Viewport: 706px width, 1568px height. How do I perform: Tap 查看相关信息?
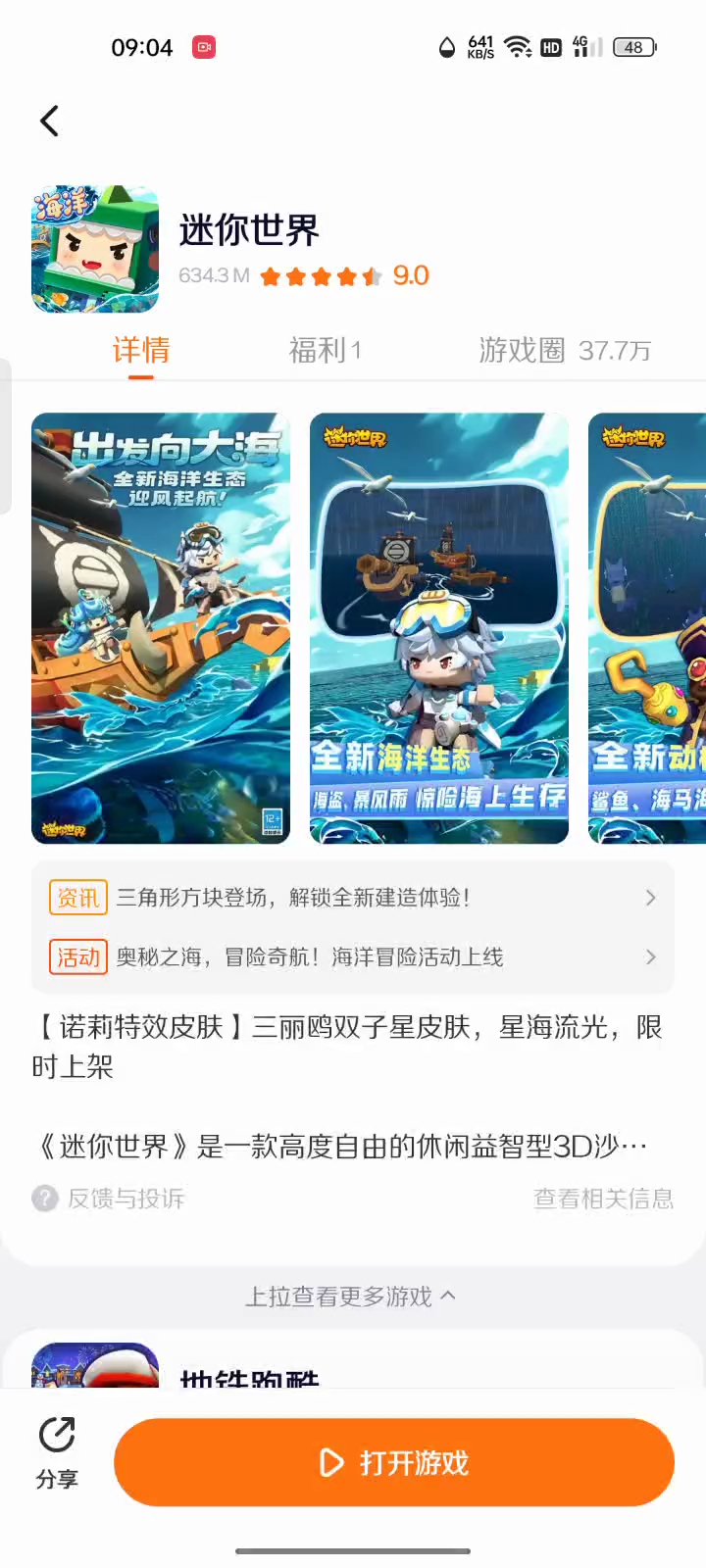coord(603,1199)
